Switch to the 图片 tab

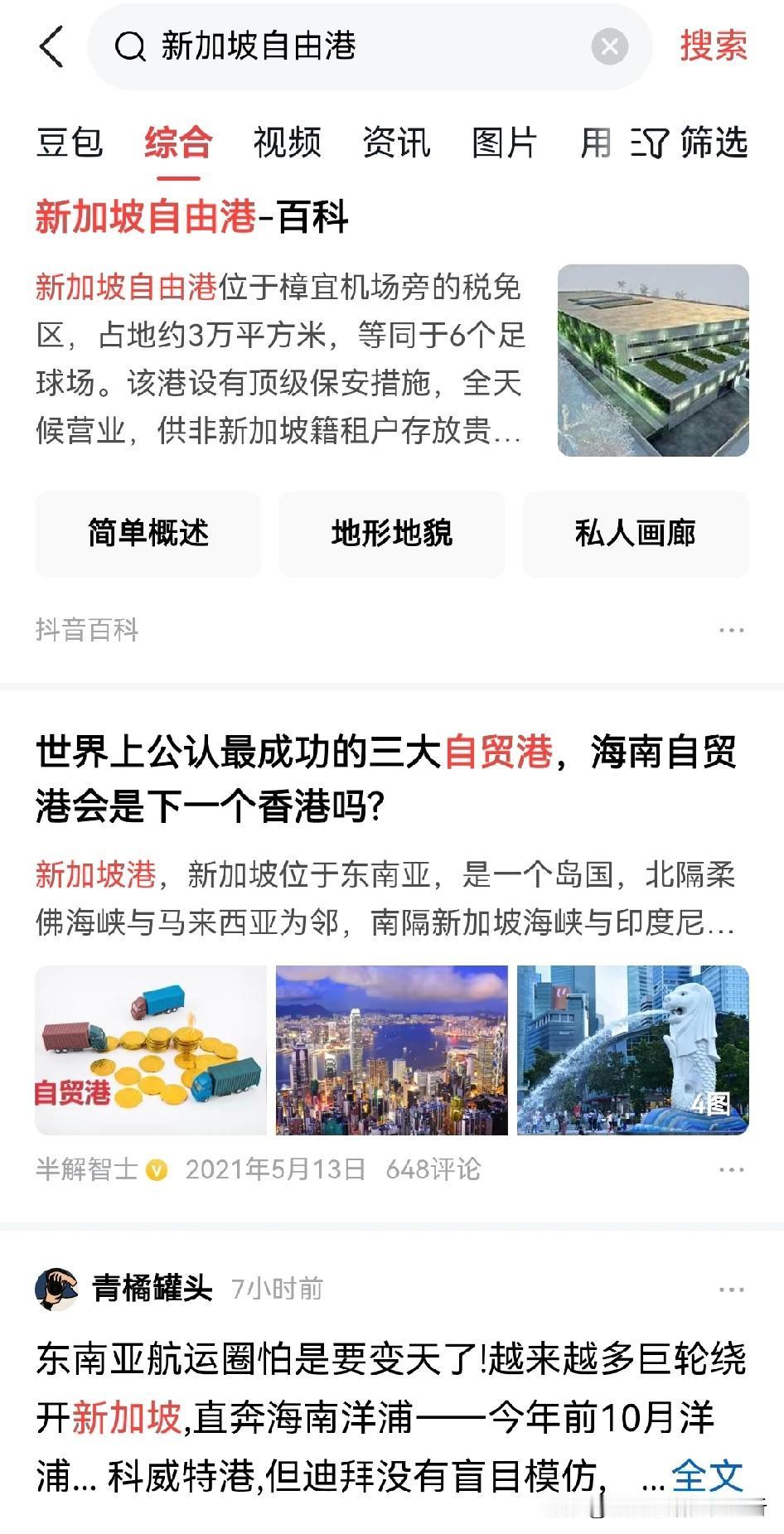coord(504,143)
